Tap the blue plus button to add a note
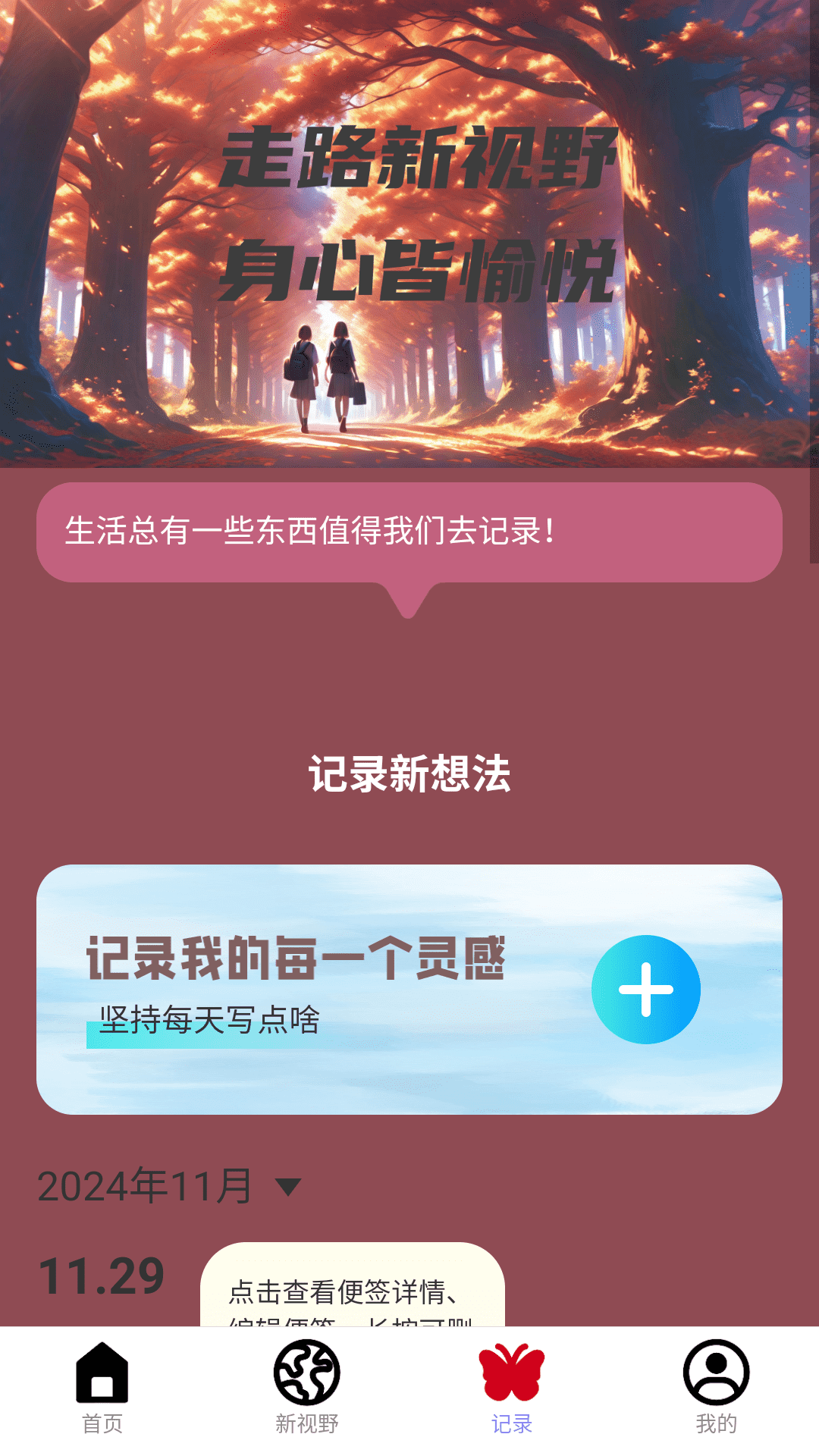The width and height of the screenshot is (819, 1456). click(645, 989)
